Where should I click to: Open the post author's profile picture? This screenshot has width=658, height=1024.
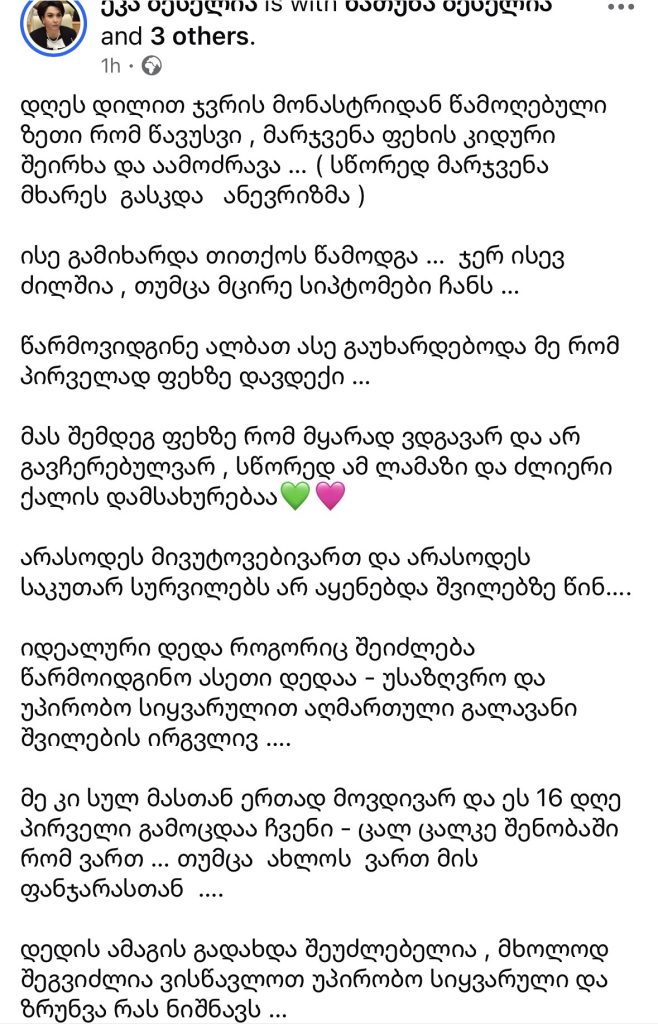point(54,24)
